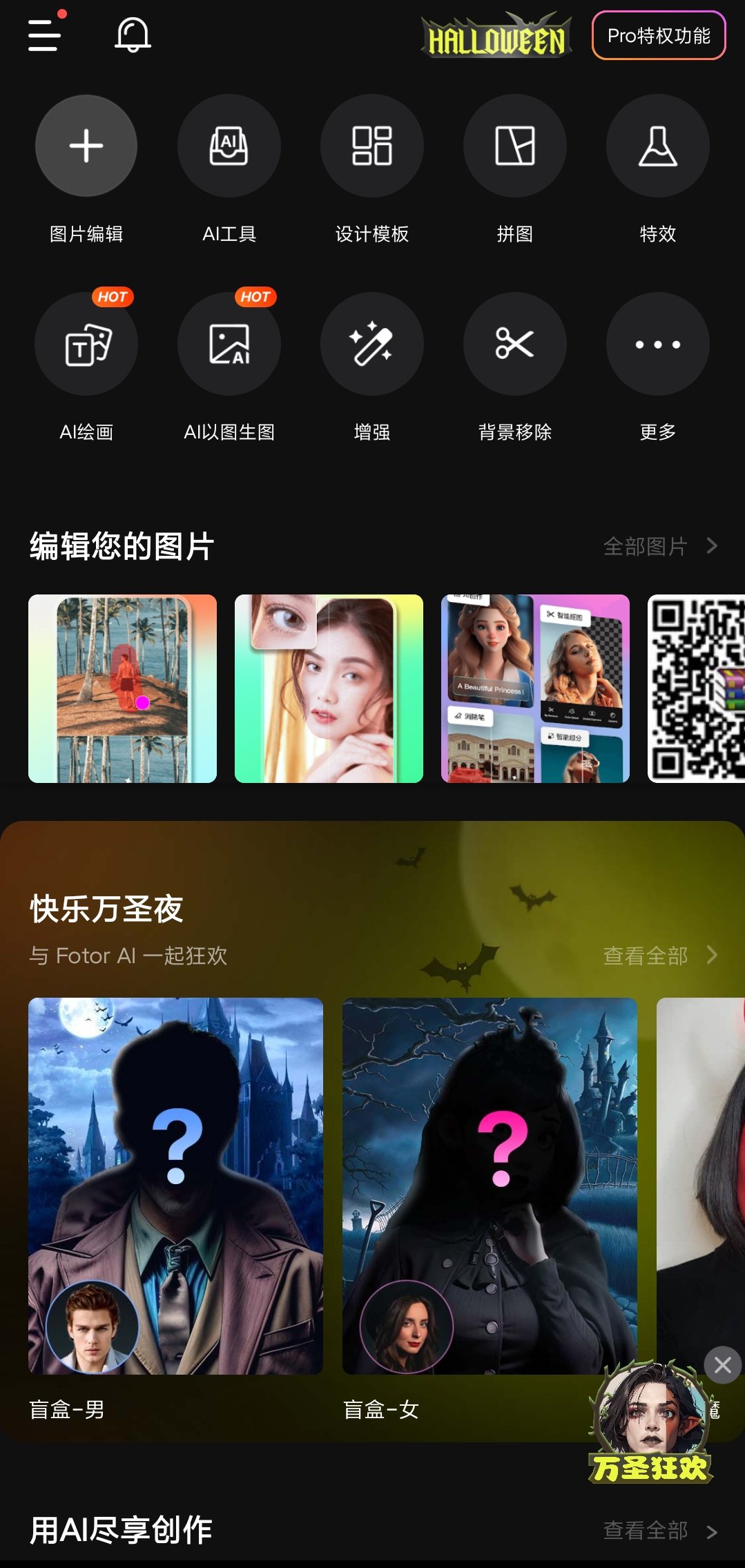Viewport: 745px width, 1568px height.
Task: Open the 拼图 collage tool
Action: click(x=515, y=146)
